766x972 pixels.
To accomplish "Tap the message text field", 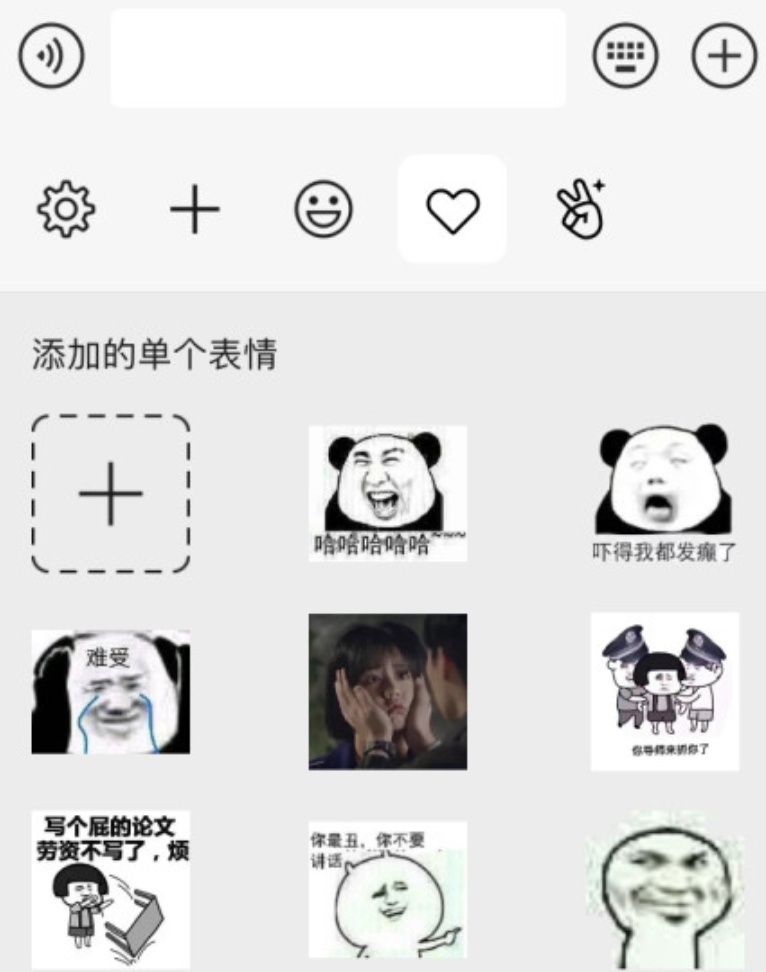I will (x=338, y=58).
